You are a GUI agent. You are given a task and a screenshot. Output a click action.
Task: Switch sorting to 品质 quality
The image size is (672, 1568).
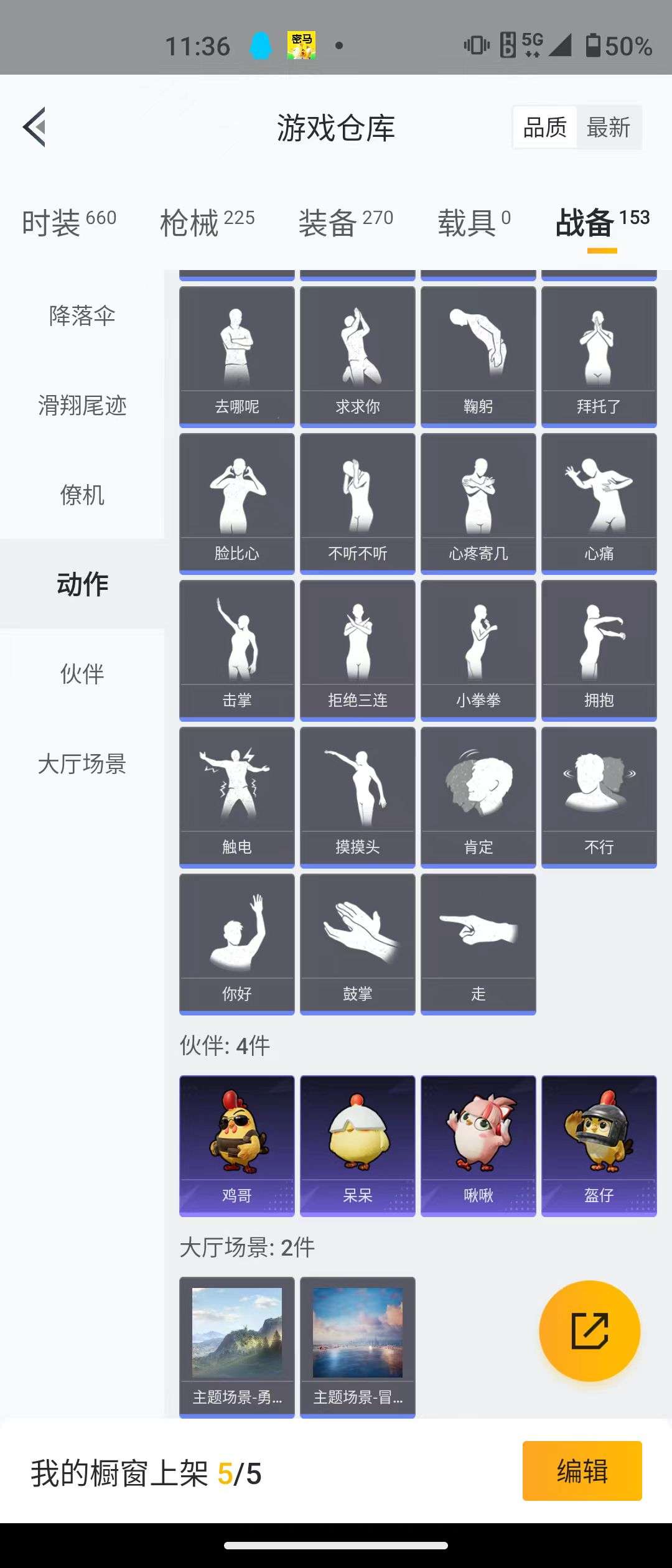544,126
